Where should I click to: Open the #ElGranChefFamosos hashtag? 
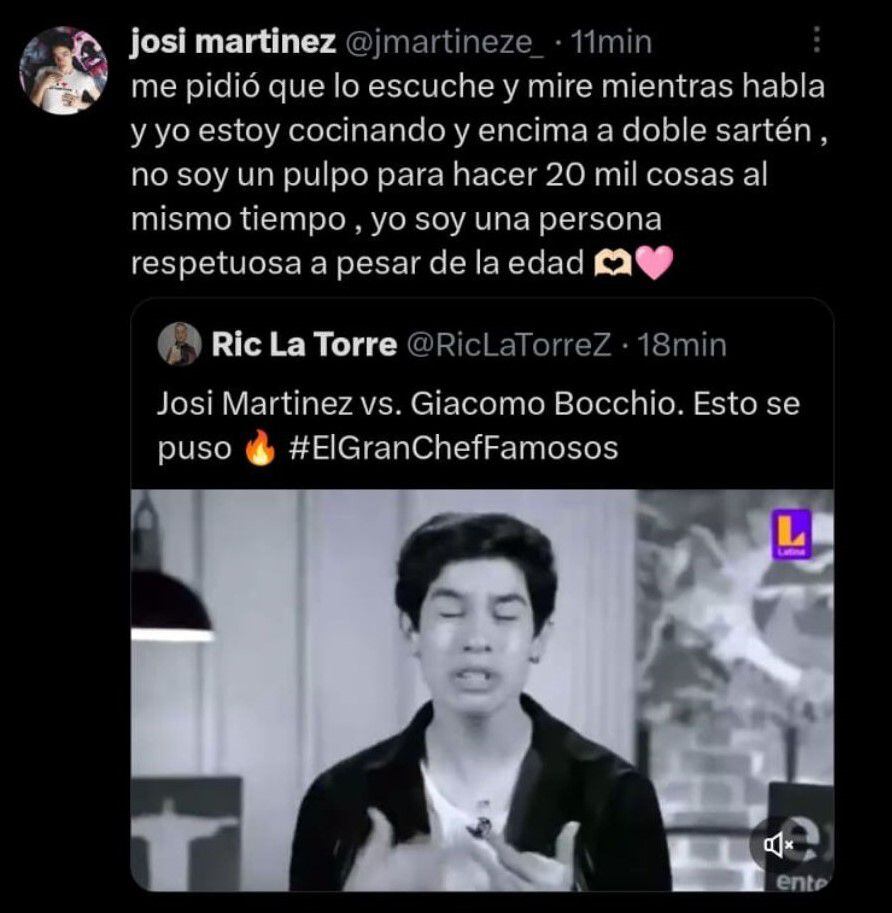[453, 449]
